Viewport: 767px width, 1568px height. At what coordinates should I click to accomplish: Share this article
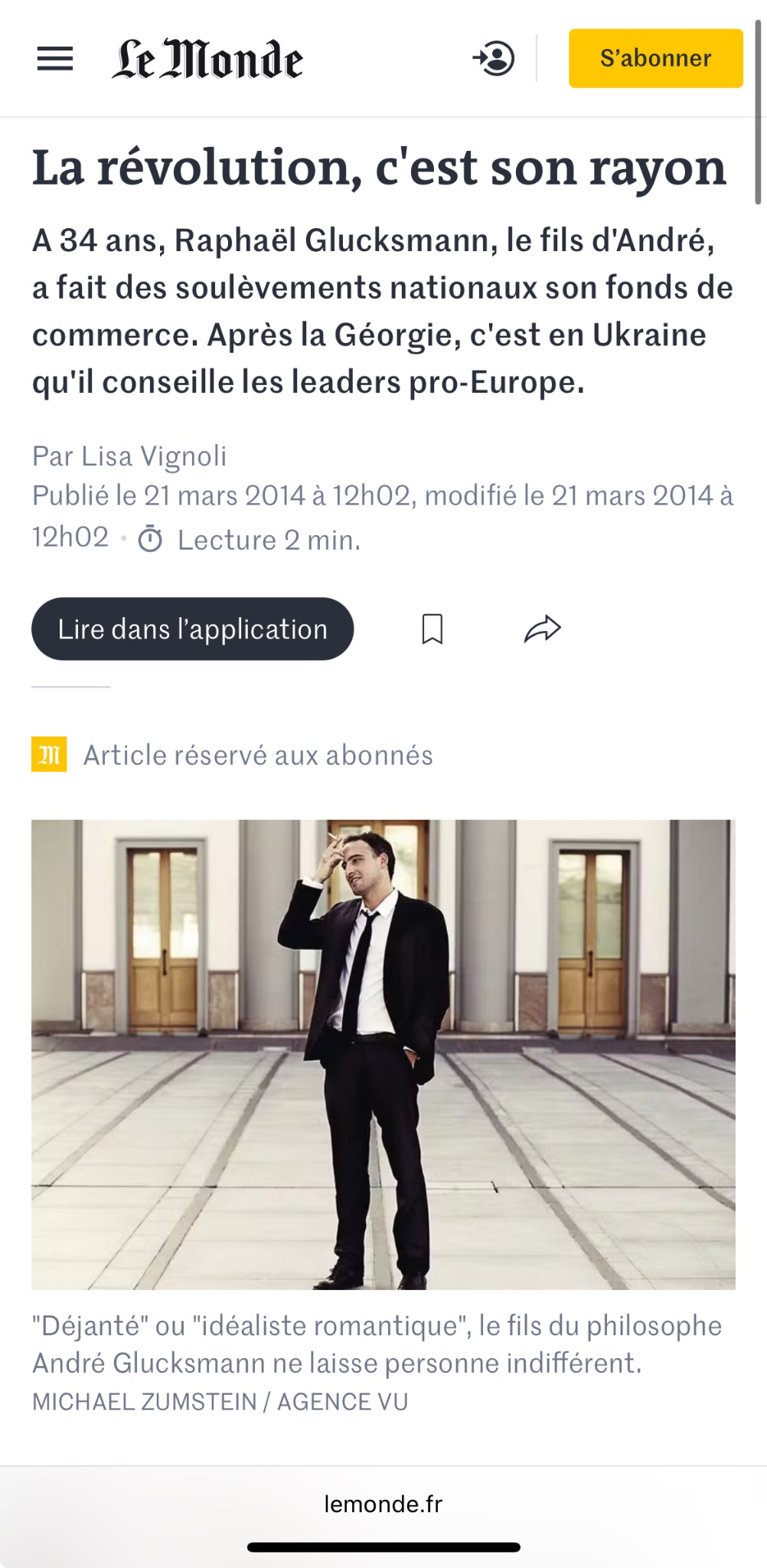[543, 629]
